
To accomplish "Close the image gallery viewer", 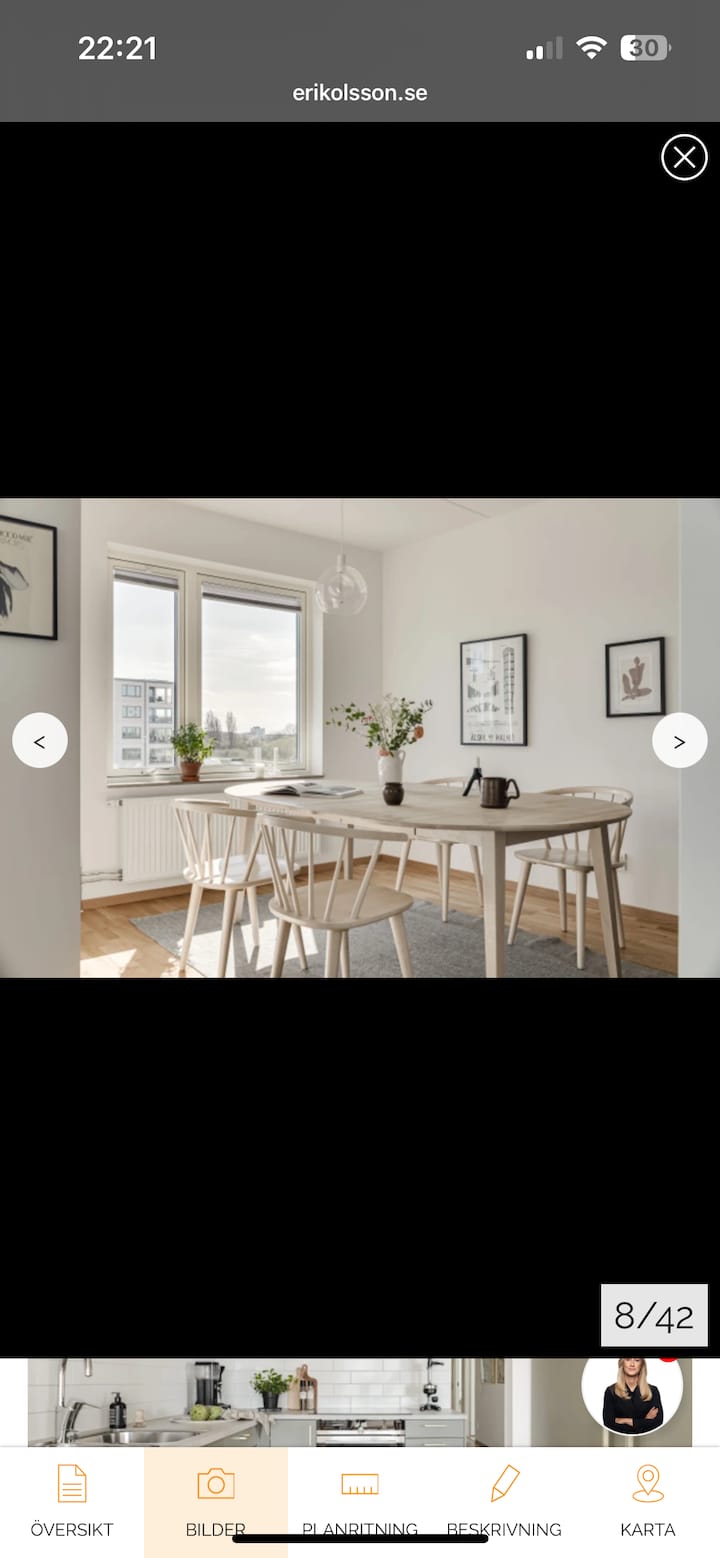I will (684, 157).
